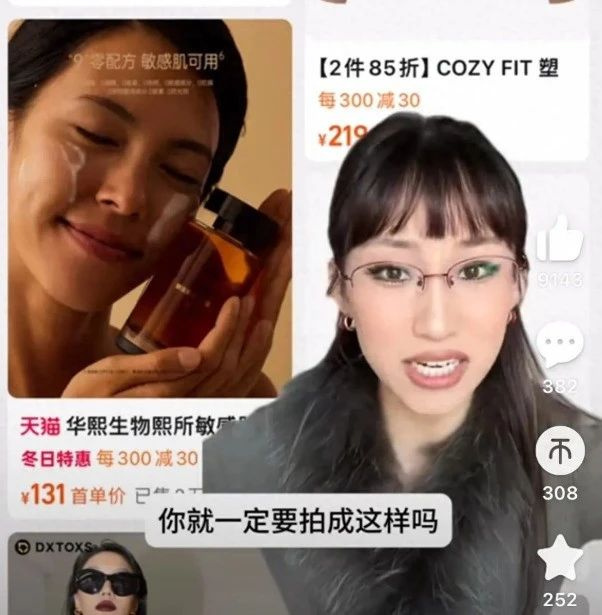Open the comments with 382 replies

coord(560,346)
